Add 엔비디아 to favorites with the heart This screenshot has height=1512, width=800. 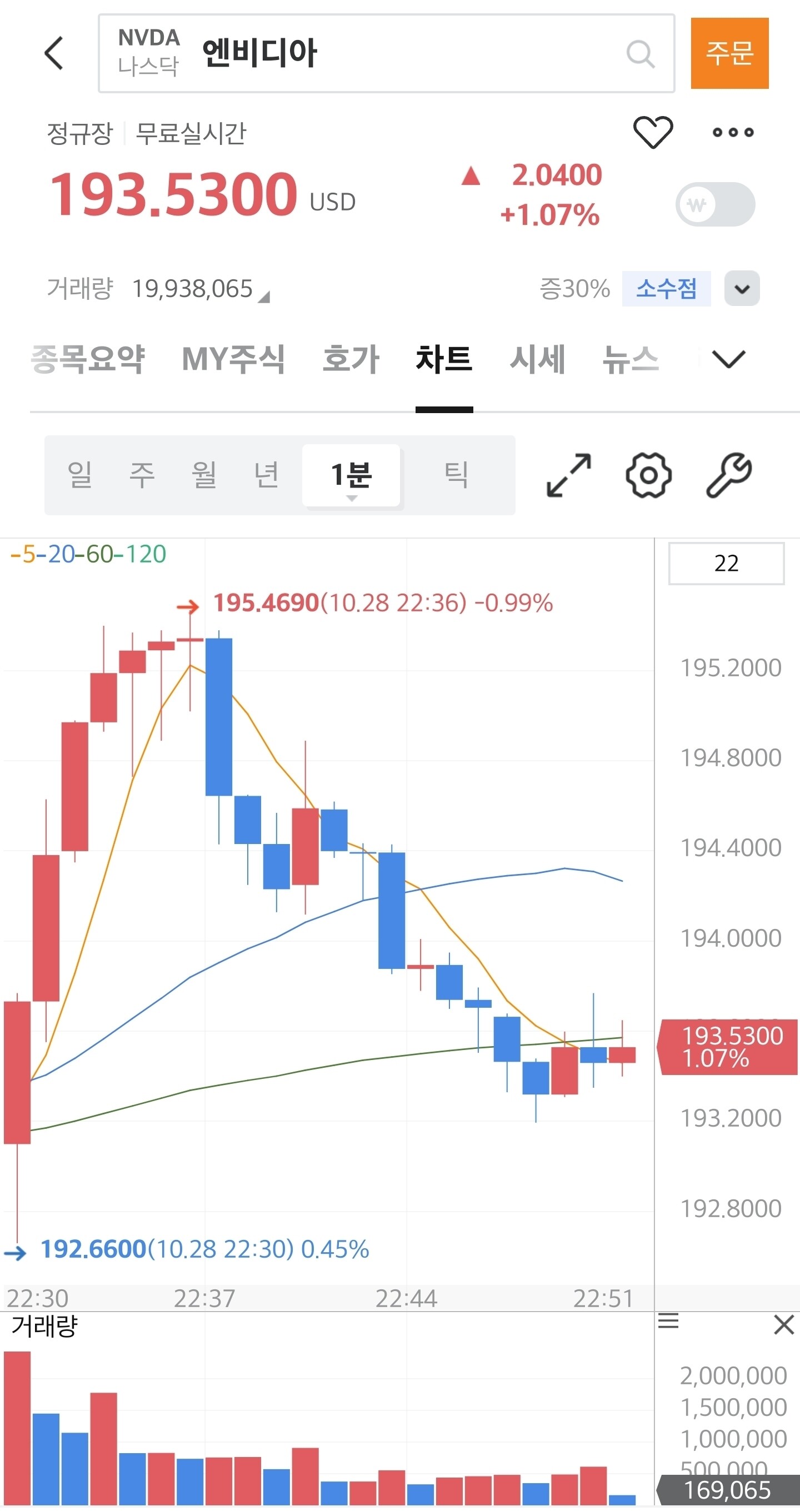click(653, 132)
